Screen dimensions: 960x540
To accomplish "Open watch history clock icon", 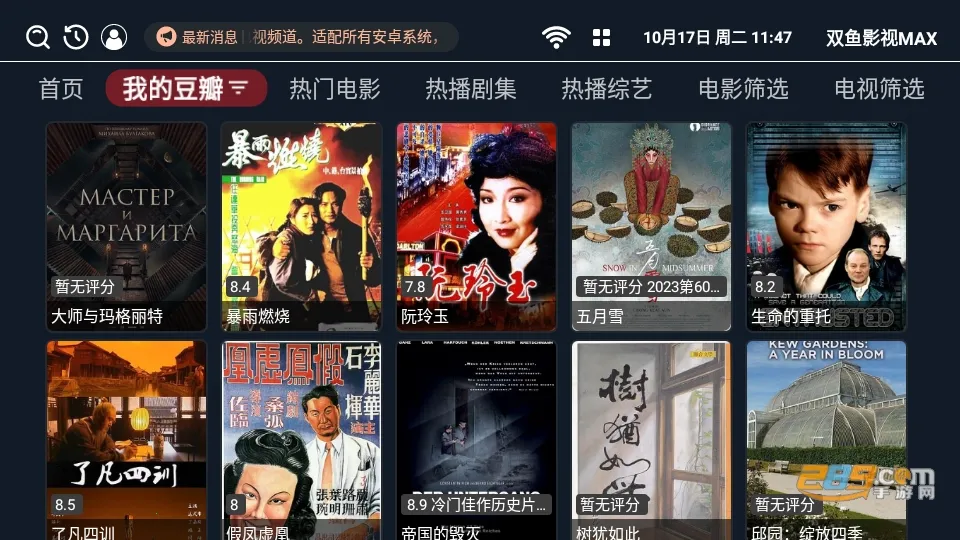I will (x=76, y=38).
